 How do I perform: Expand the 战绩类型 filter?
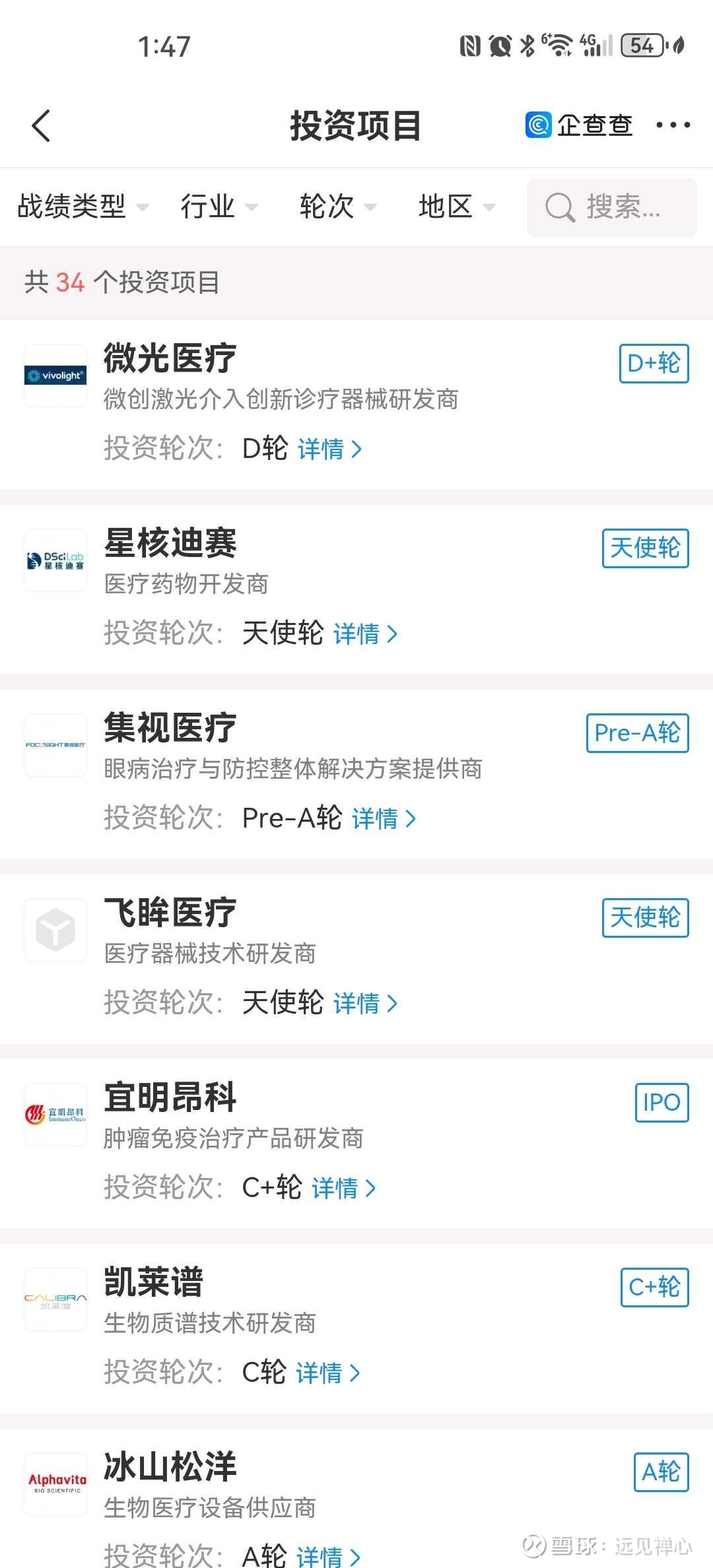pos(83,207)
